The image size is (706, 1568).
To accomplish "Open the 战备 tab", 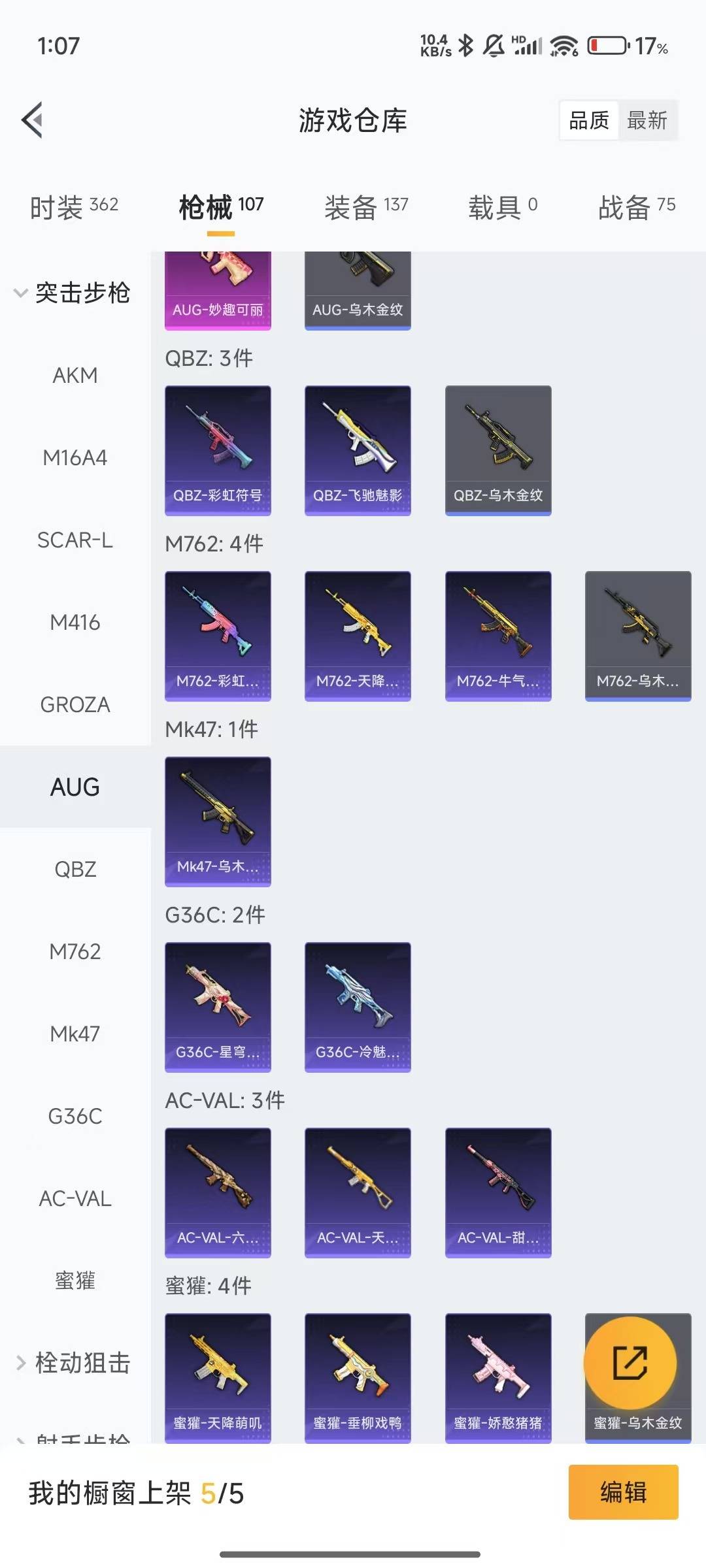I will click(x=636, y=208).
